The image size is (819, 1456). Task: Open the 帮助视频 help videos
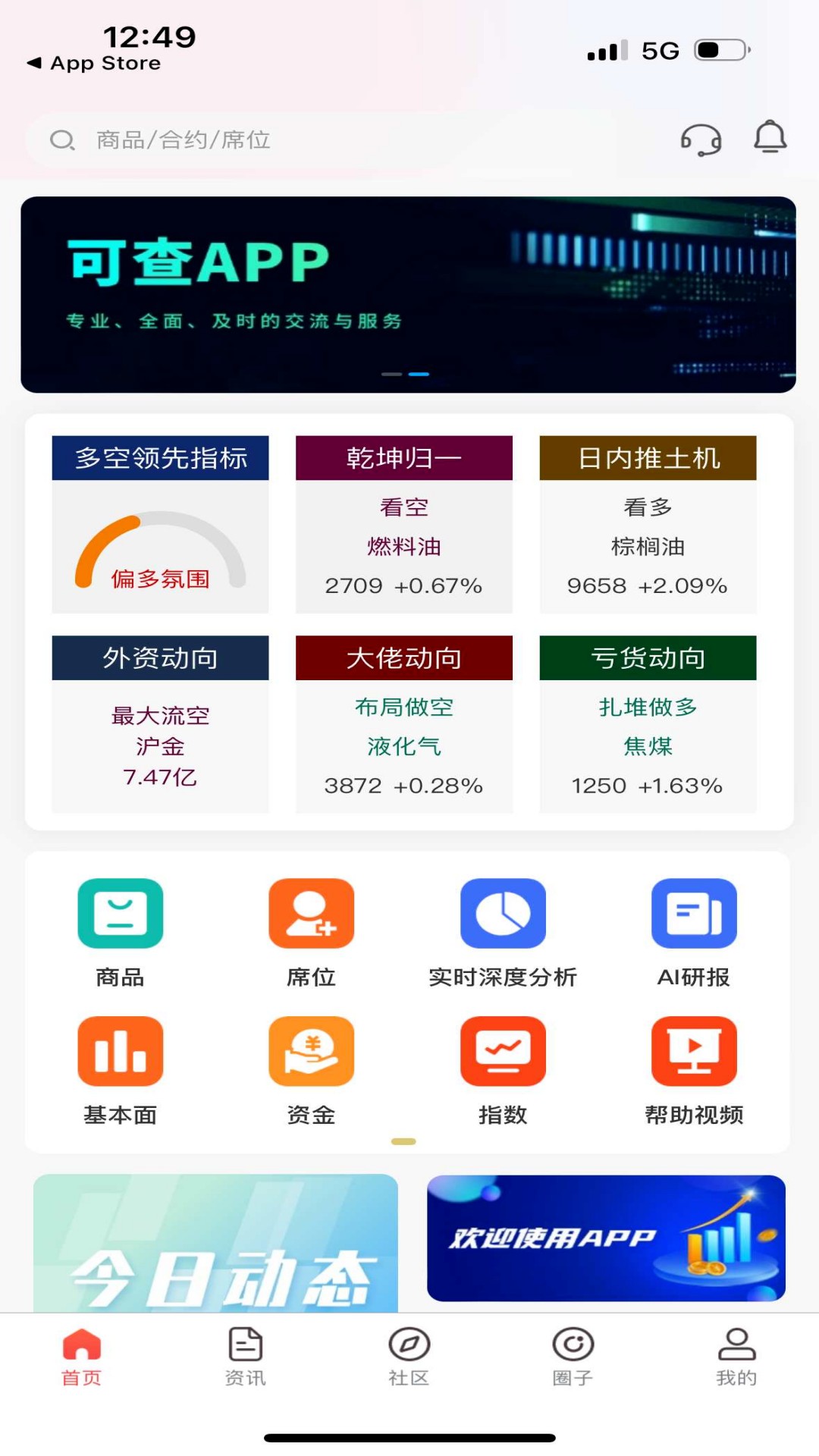point(694,1069)
